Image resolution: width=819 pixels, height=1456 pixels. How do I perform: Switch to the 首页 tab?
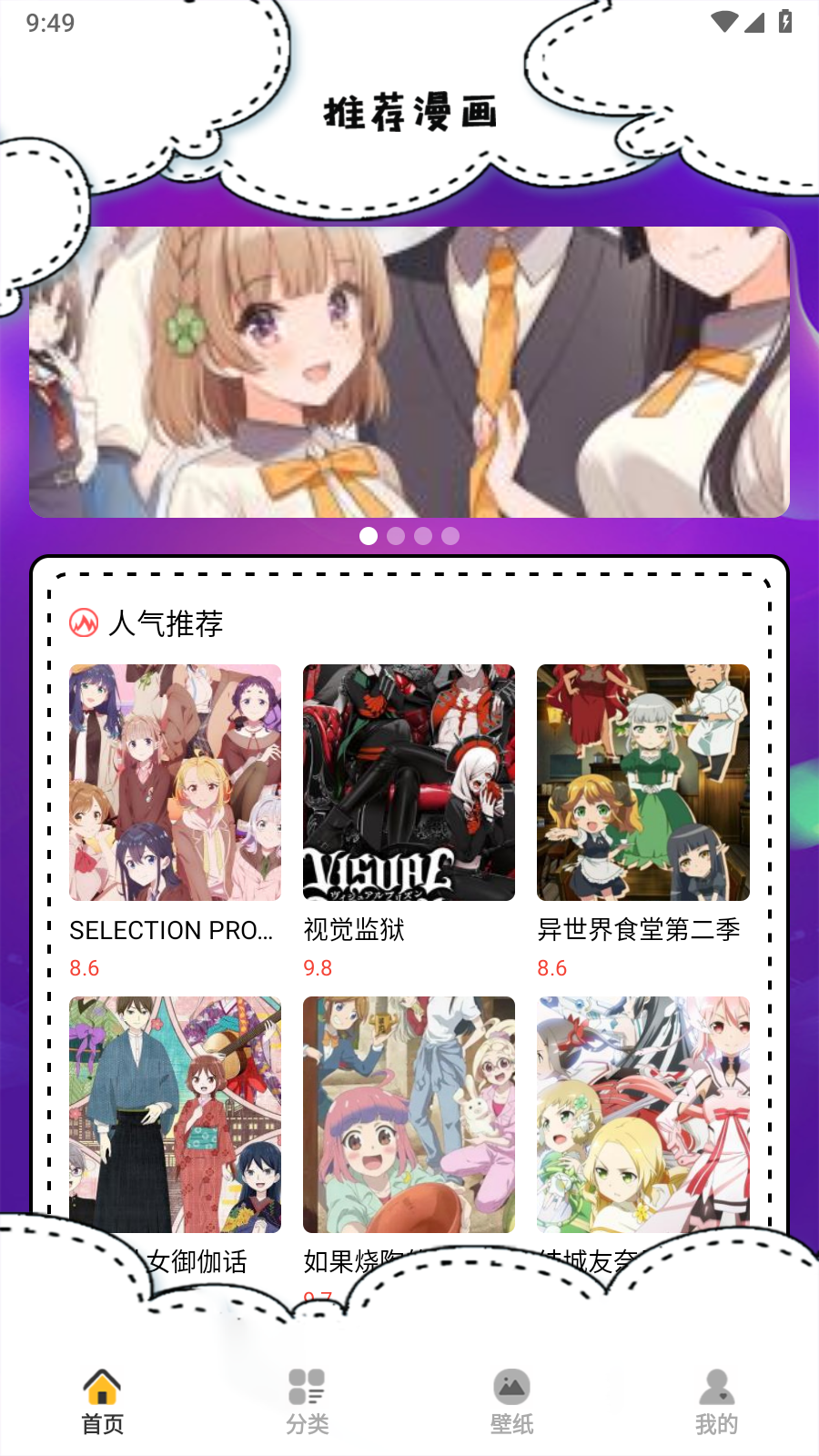pyautogui.click(x=103, y=1401)
